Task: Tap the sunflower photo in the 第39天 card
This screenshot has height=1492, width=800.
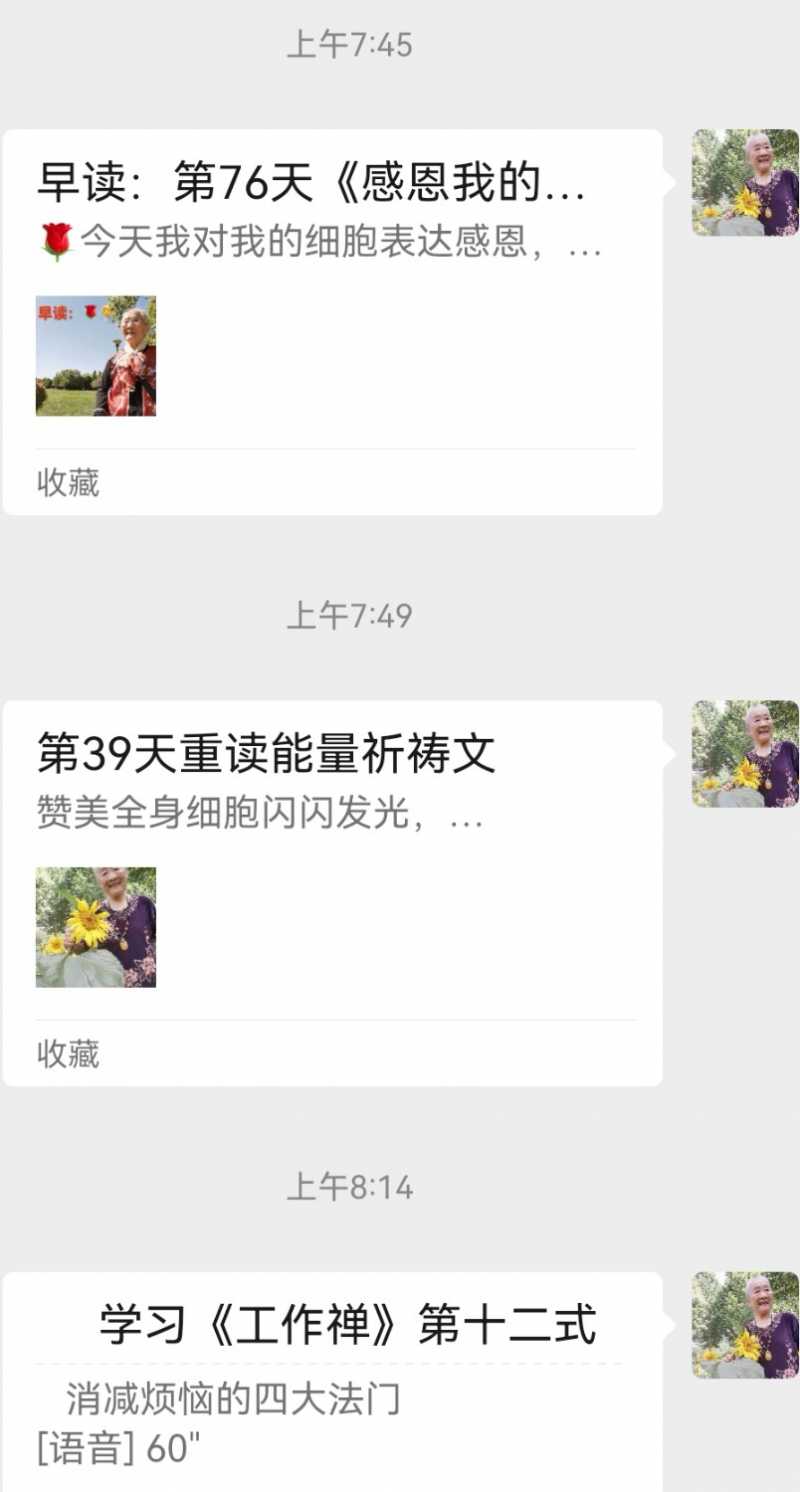Action: coord(96,927)
